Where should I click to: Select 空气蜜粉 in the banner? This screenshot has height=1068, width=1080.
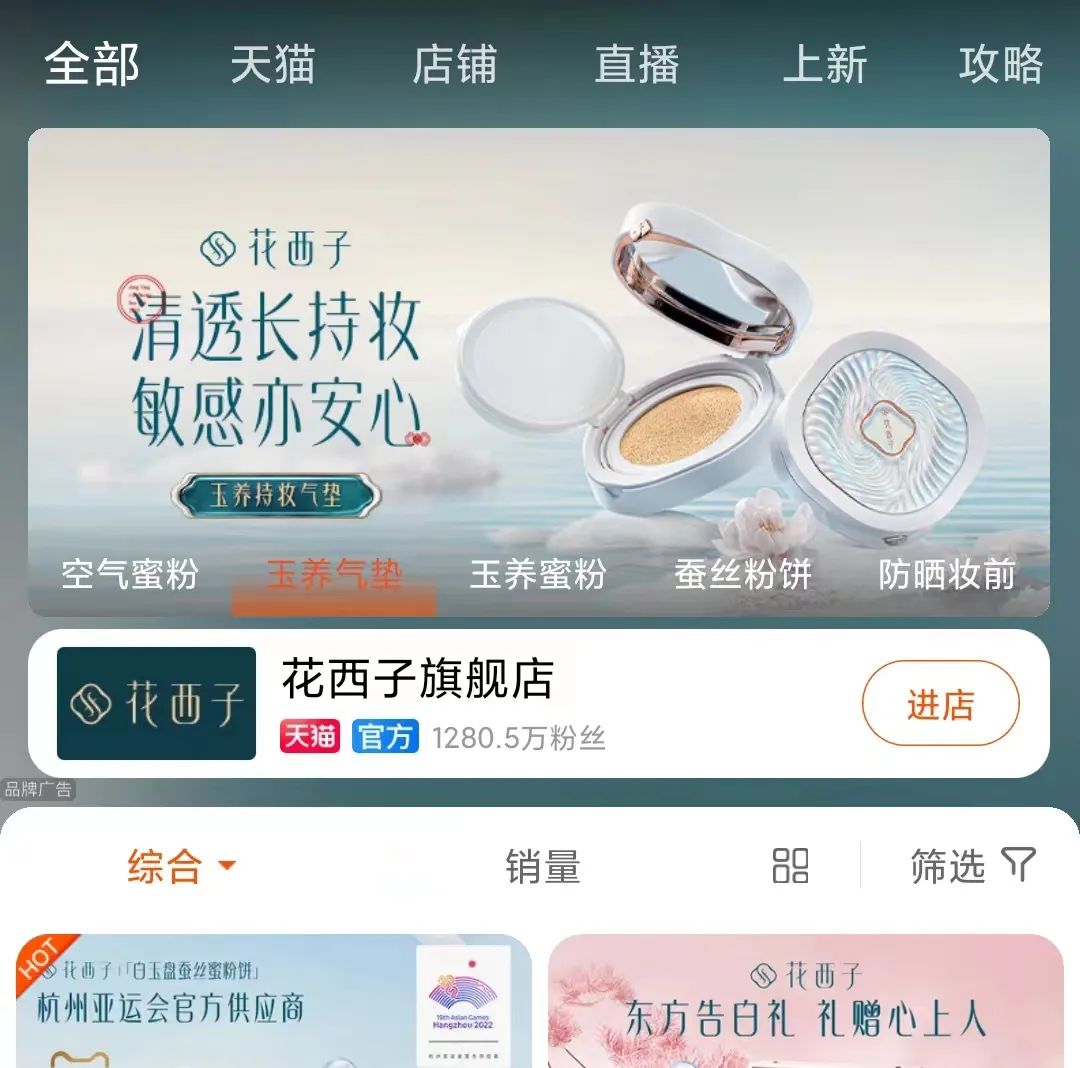pos(130,575)
